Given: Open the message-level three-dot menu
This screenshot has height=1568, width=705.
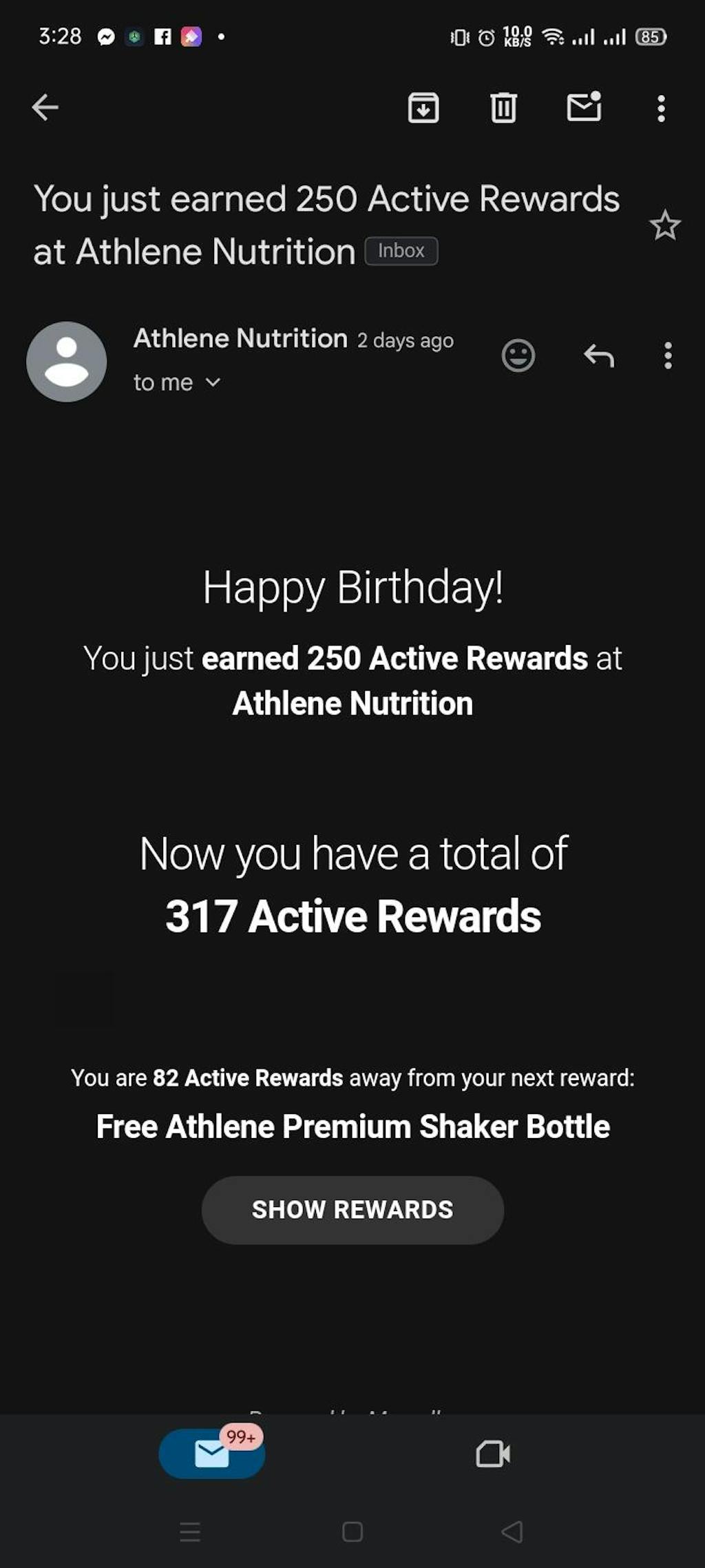Looking at the screenshot, I should click(x=666, y=355).
